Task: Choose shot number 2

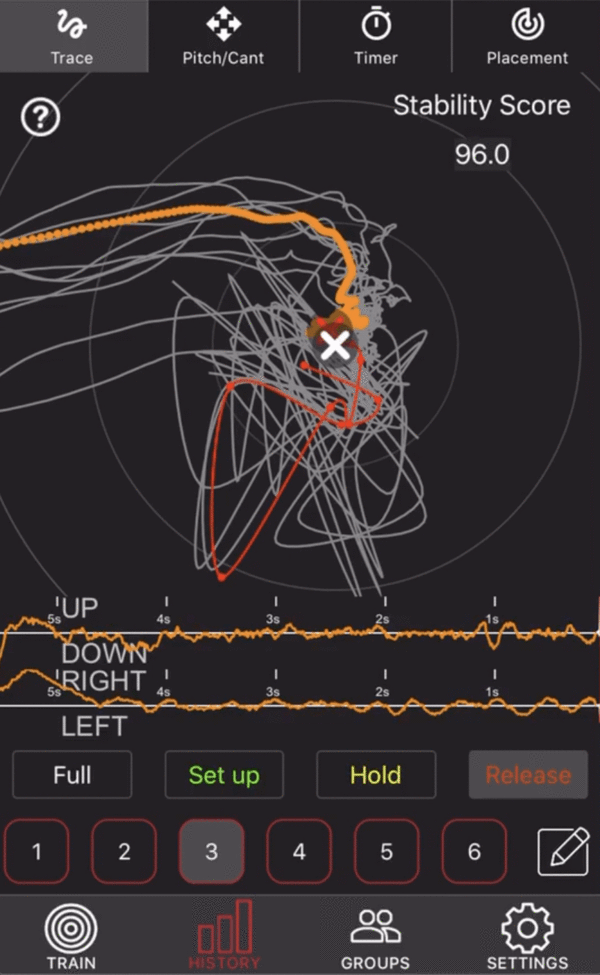Action: tap(124, 852)
